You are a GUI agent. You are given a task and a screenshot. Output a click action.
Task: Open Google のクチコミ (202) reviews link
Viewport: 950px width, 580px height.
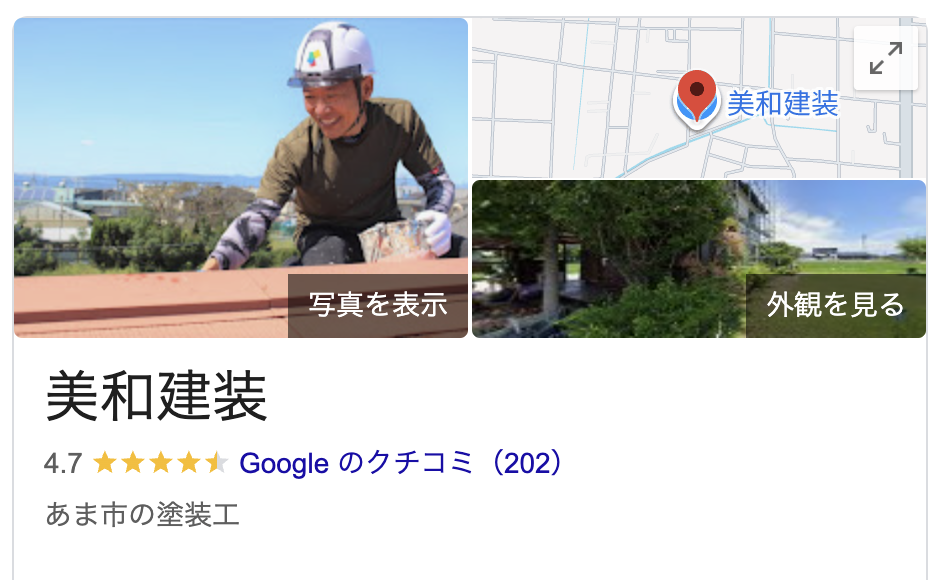[x=401, y=463]
